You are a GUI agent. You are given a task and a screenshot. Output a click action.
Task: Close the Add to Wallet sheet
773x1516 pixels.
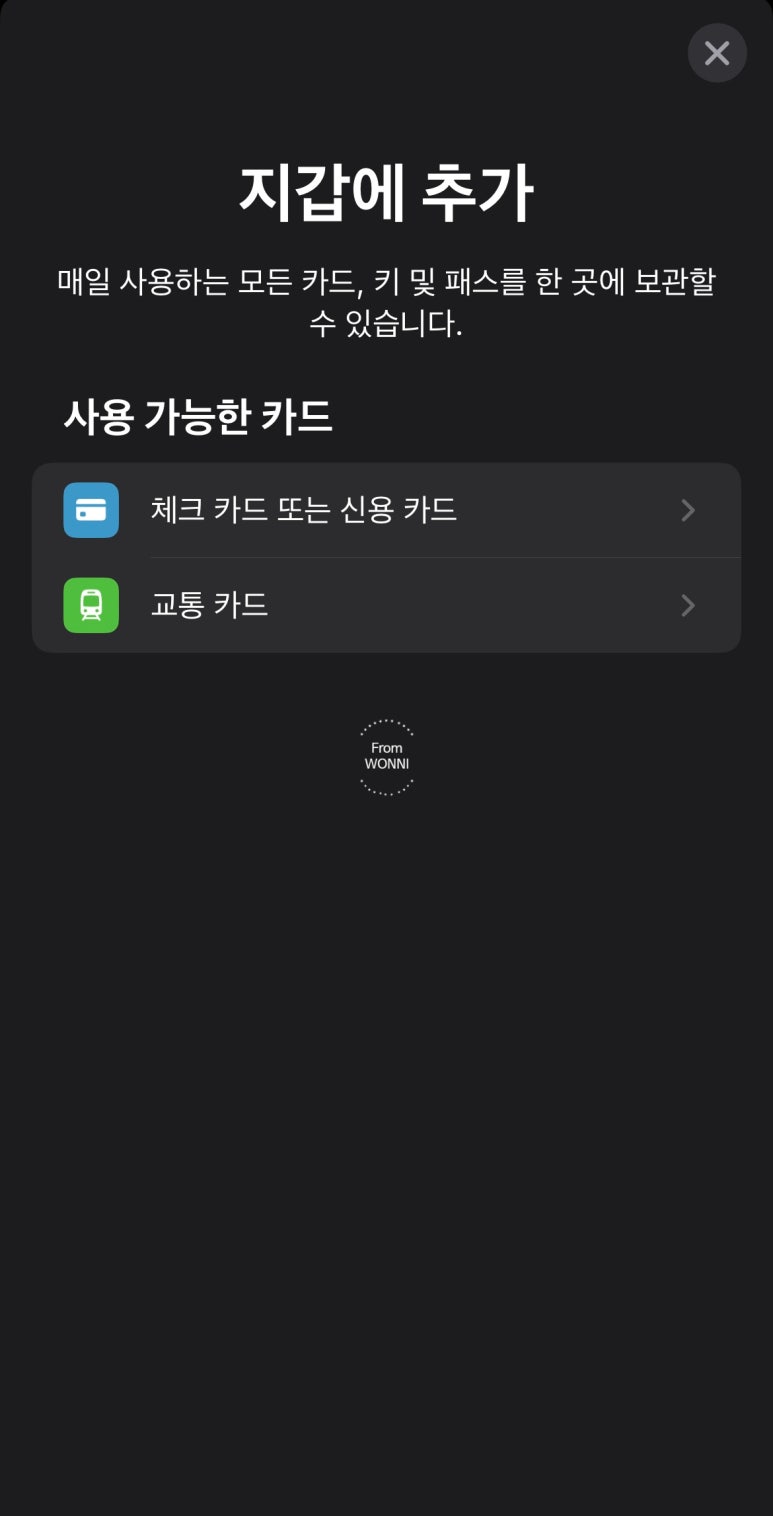(717, 53)
